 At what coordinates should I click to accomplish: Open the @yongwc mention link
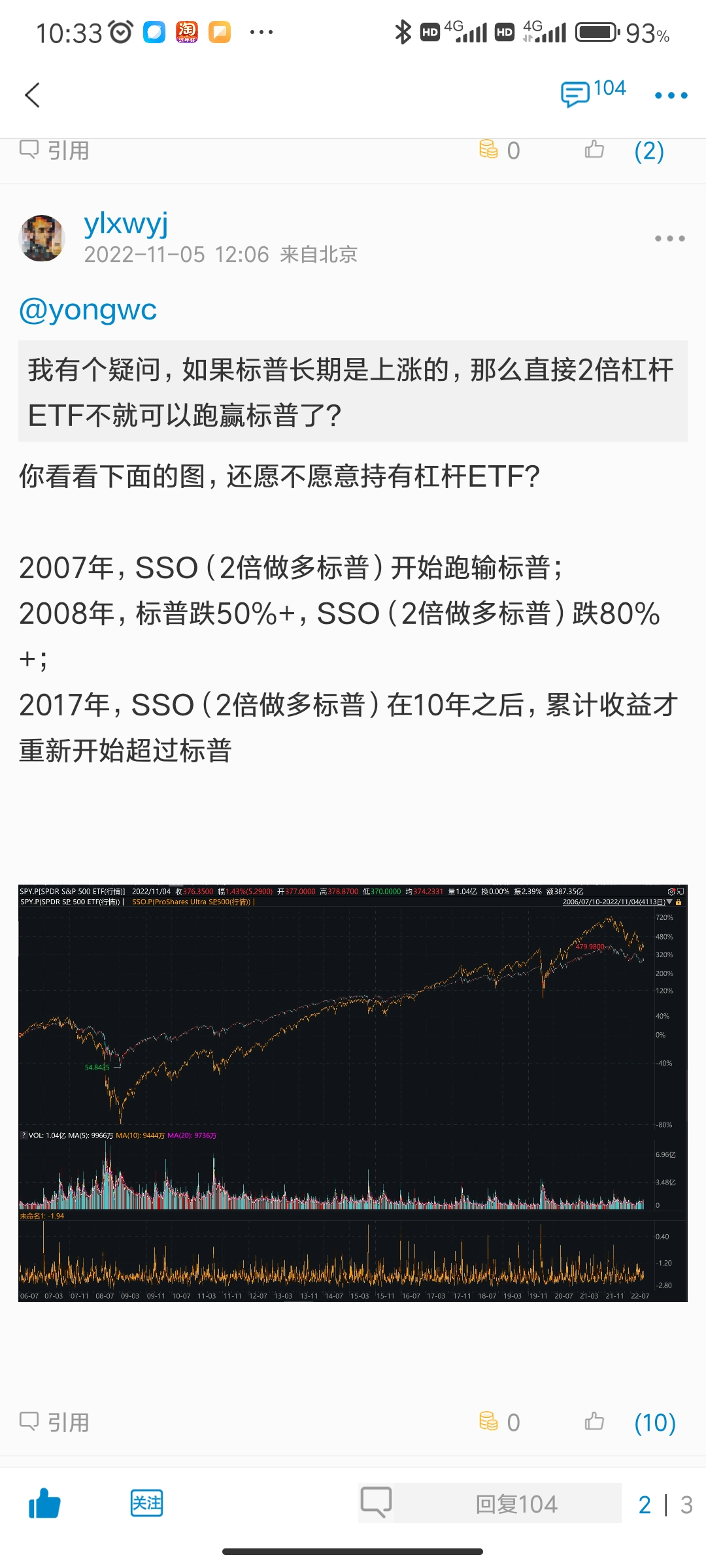tap(88, 310)
